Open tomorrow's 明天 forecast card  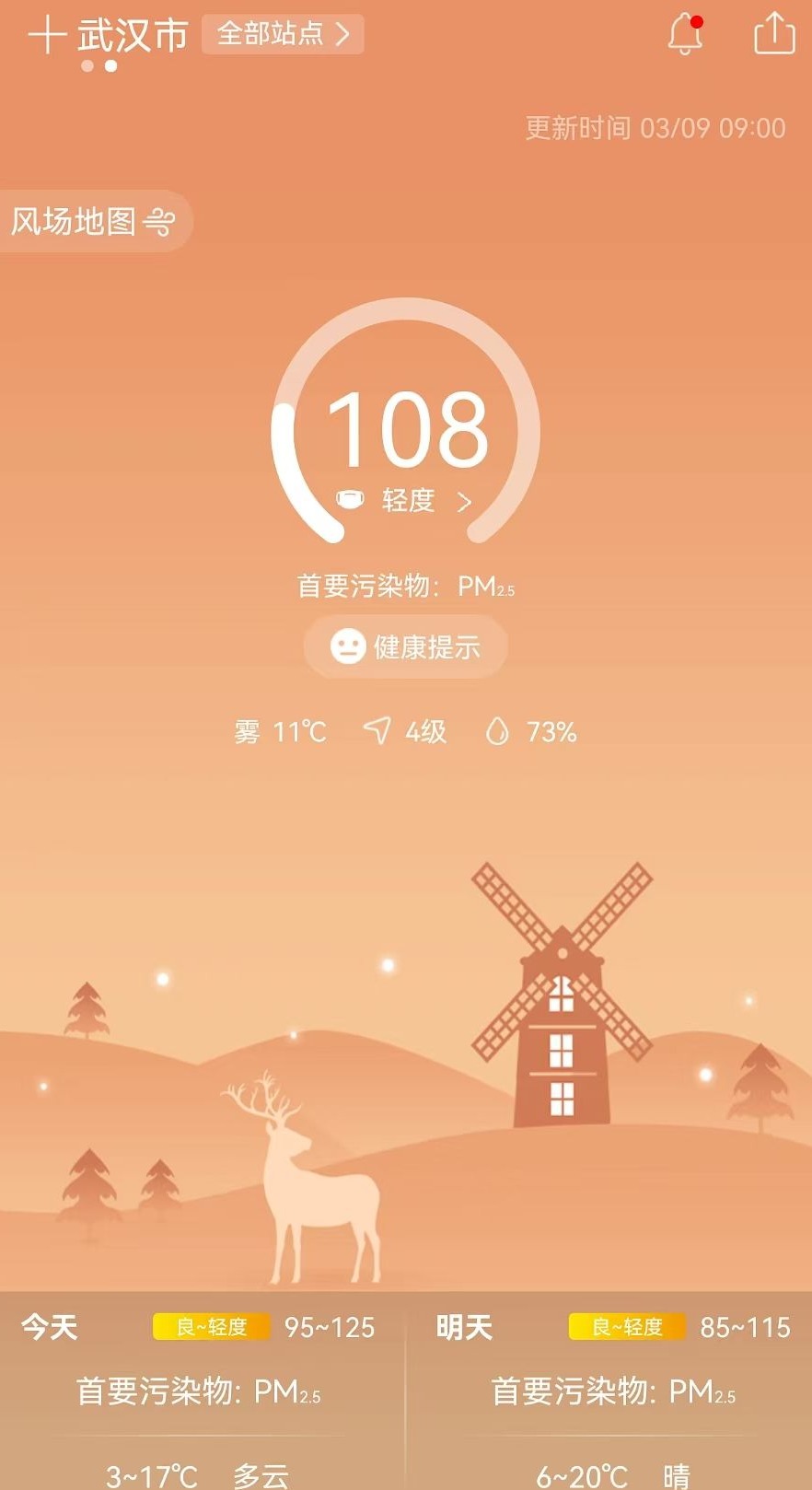click(x=611, y=1389)
